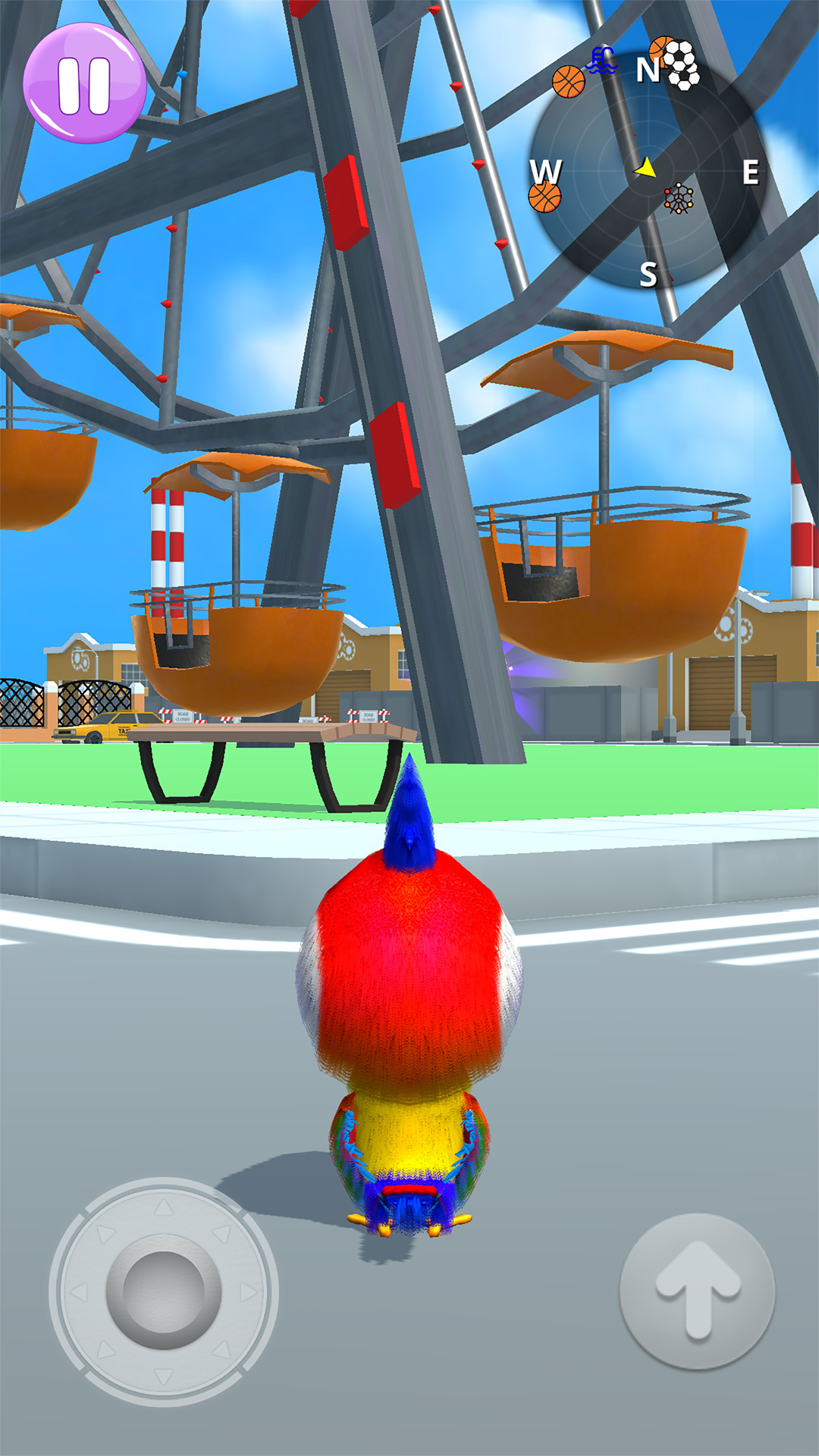Screen dimensions: 819x1456
Task: Tap the jump arrow button
Action: point(698,1291)
